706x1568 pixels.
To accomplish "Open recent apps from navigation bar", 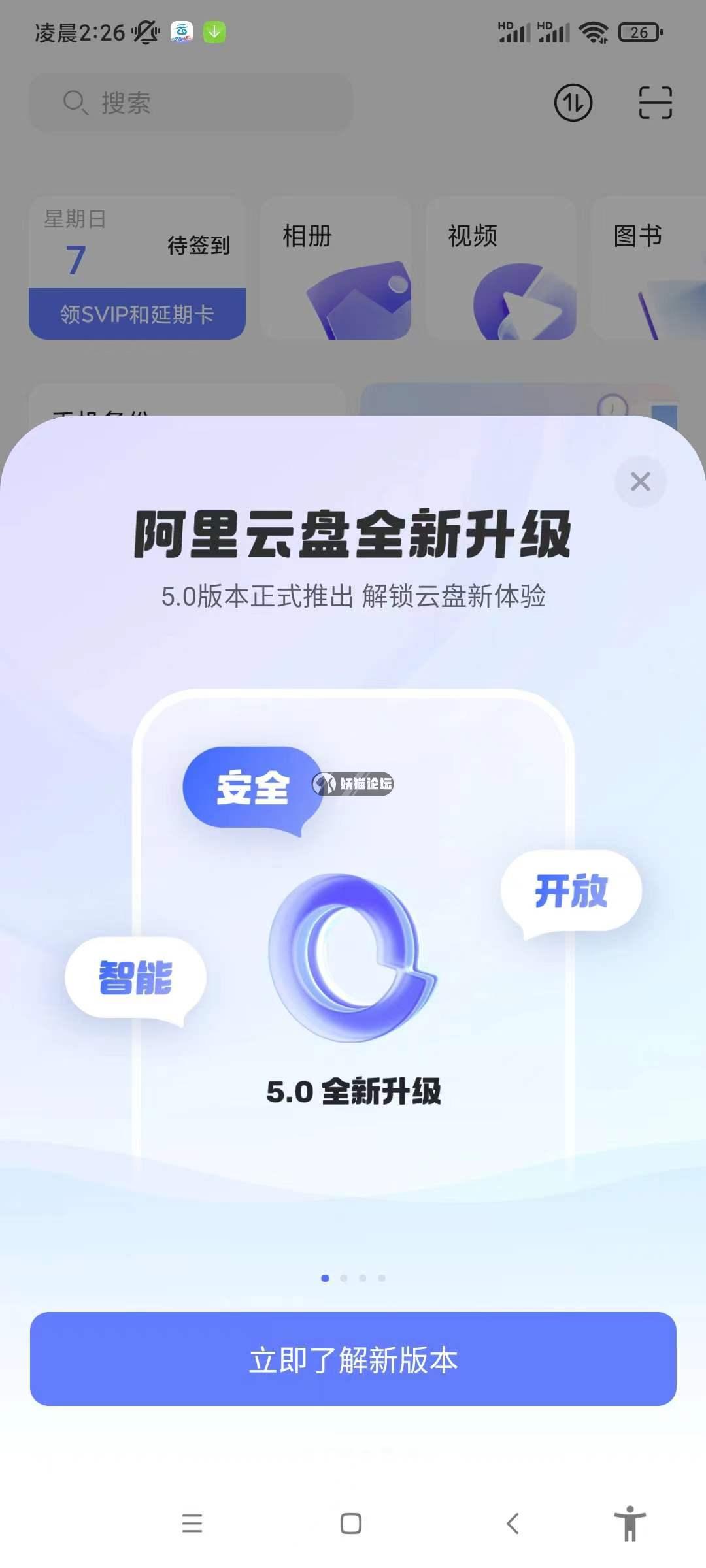I will coord(192,1524).
